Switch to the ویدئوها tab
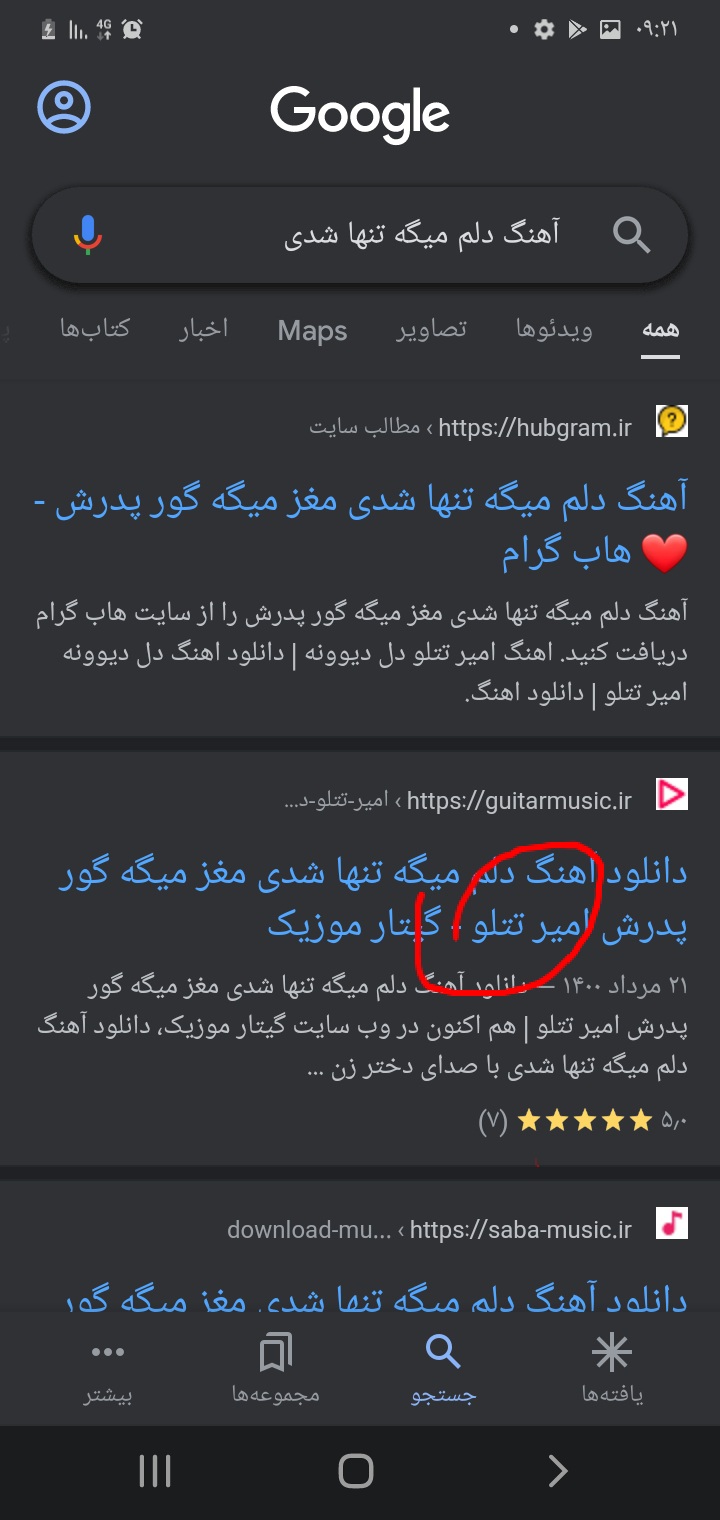This screenshot has width=720, height=1520. coord(554,329)
